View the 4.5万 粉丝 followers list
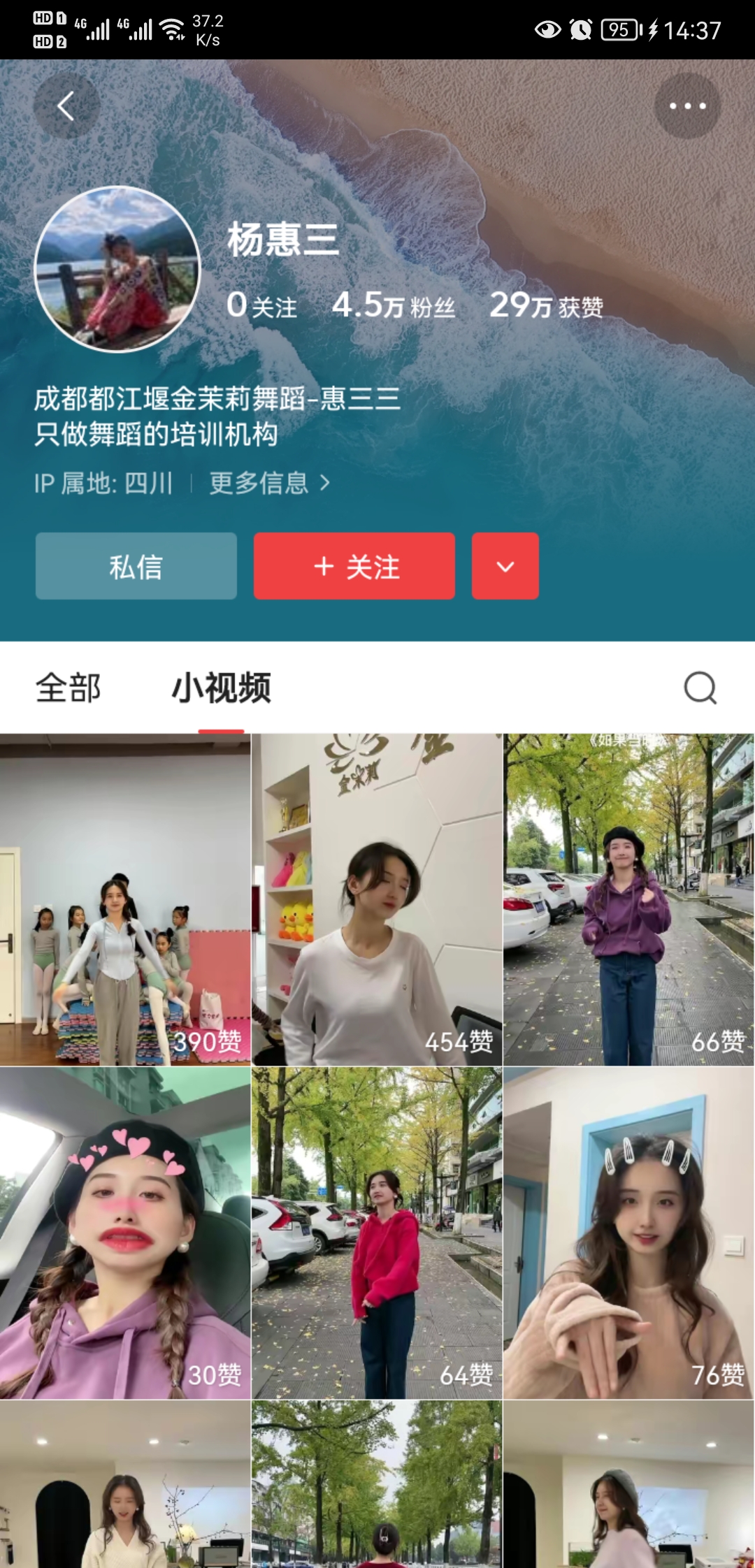 pyautogui.click(x=394, y=305)
